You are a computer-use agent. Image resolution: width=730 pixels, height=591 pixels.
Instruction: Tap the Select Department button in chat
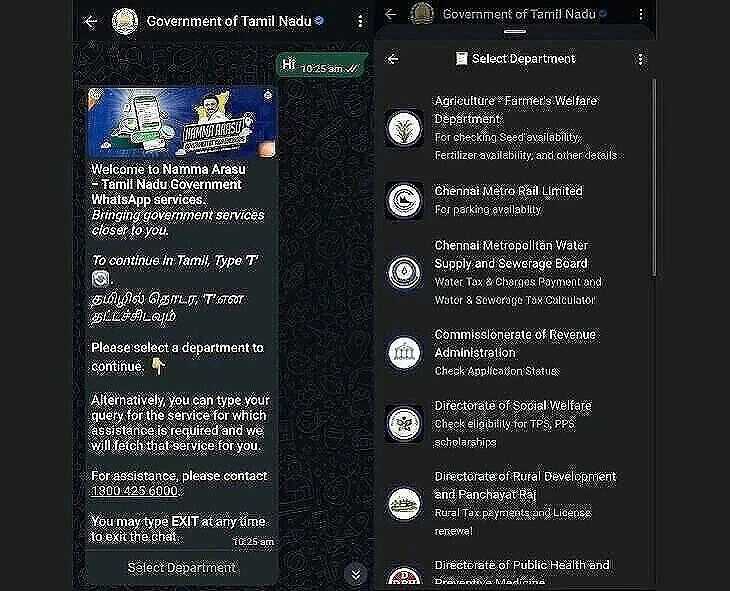[181, 567]
